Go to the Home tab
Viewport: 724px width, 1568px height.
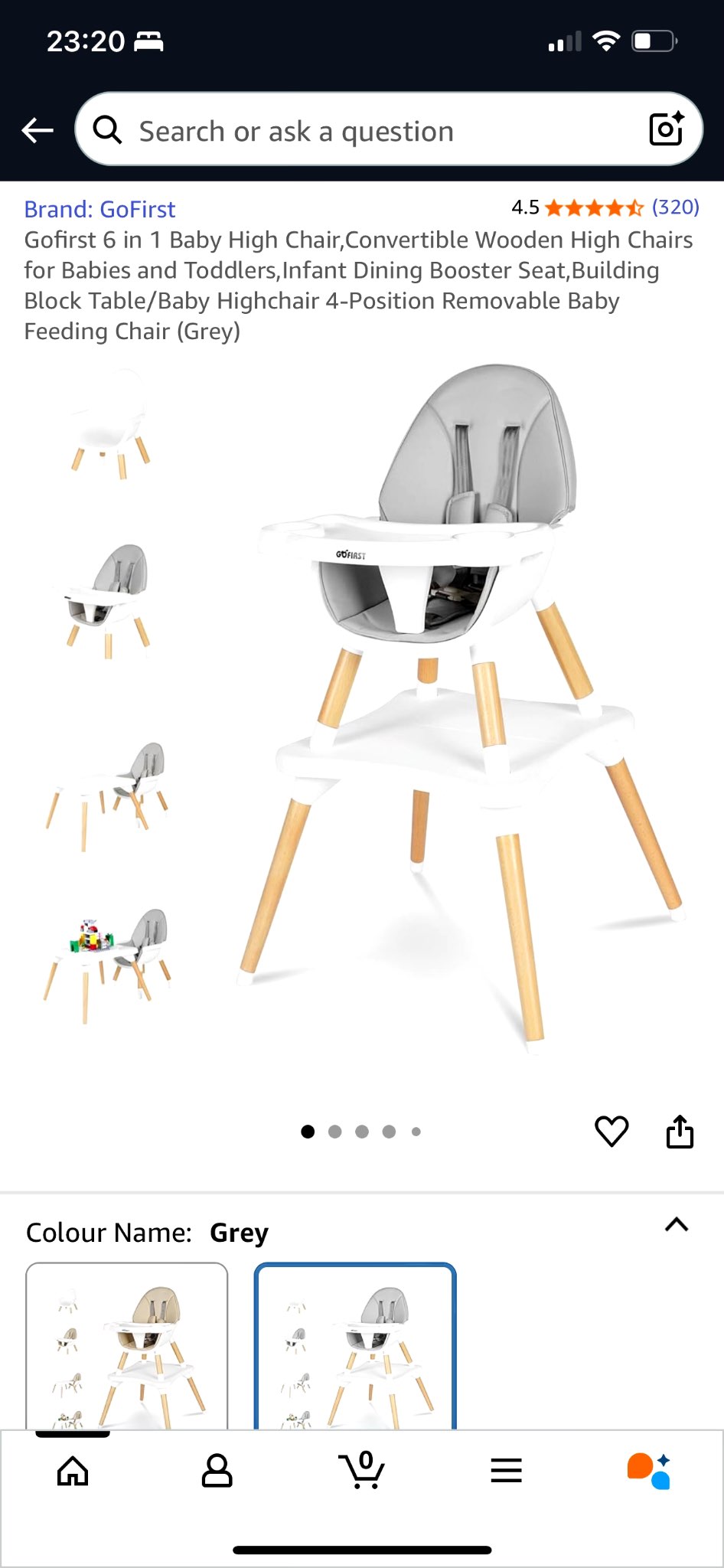click(x=73, y=1470)
